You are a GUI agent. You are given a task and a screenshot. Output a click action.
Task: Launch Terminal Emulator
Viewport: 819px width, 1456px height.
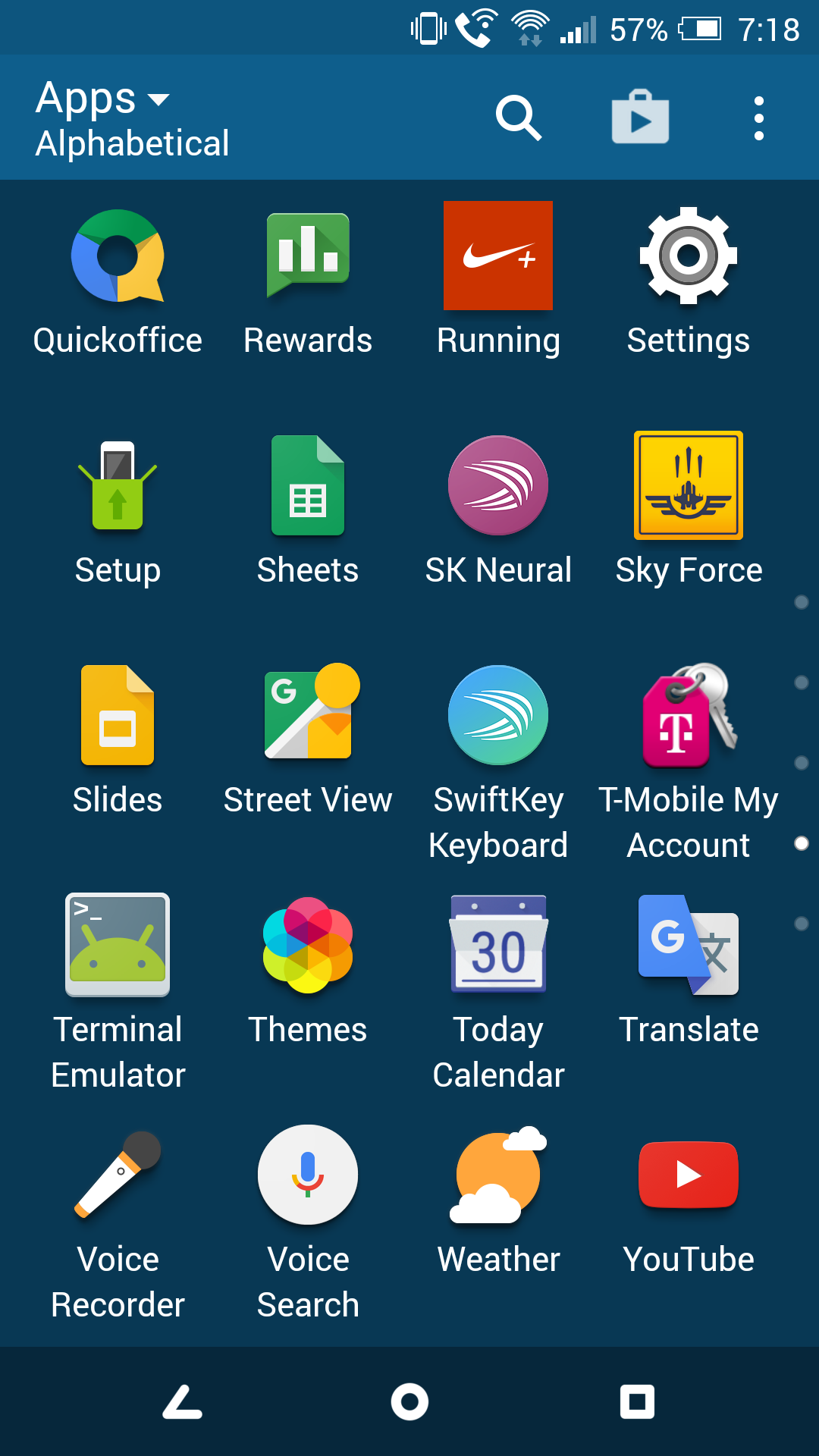tap(118, 946)
